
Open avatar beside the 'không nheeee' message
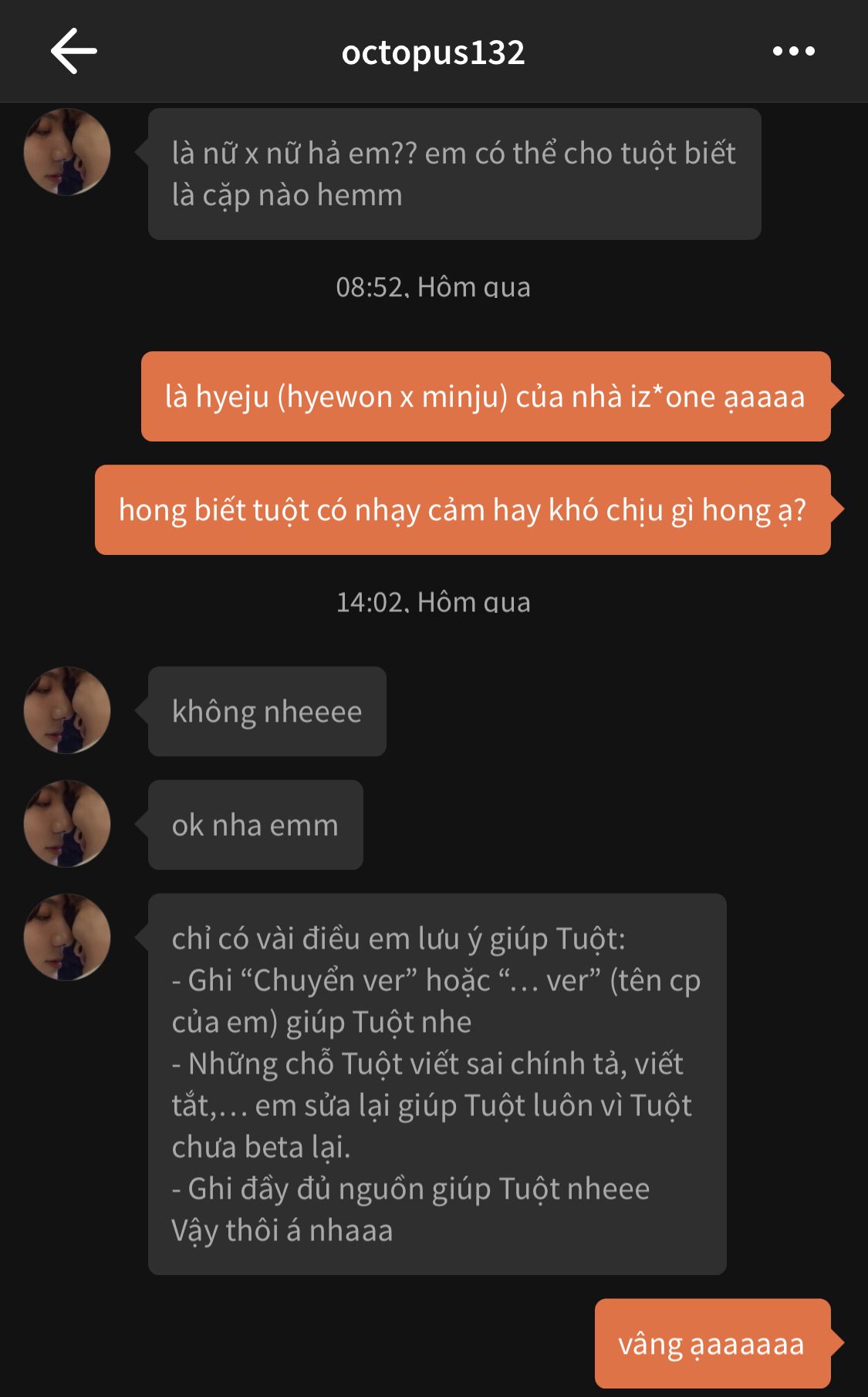click(x=67, y=710)
